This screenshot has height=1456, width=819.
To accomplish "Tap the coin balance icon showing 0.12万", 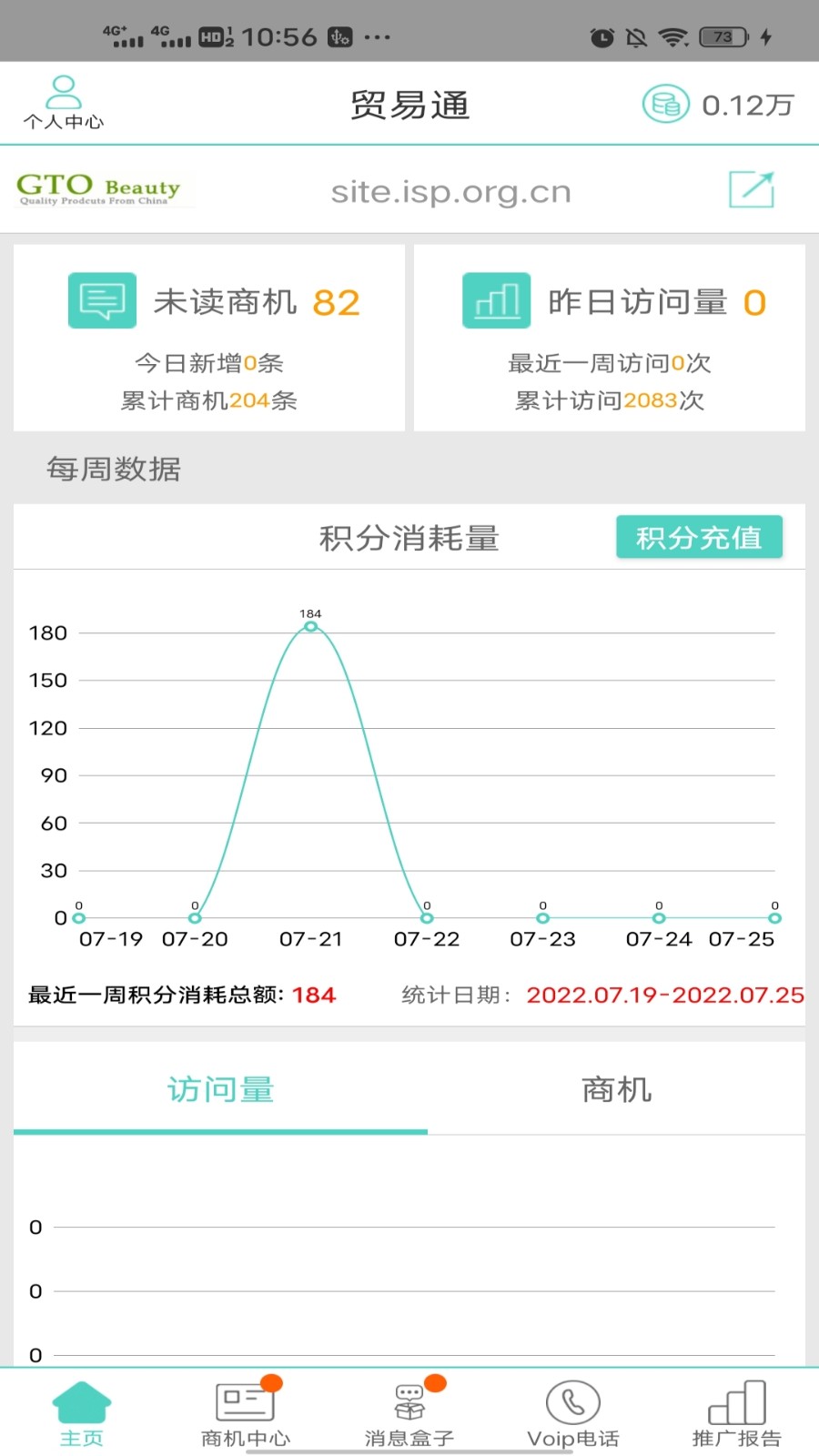I will coord(667,104).
